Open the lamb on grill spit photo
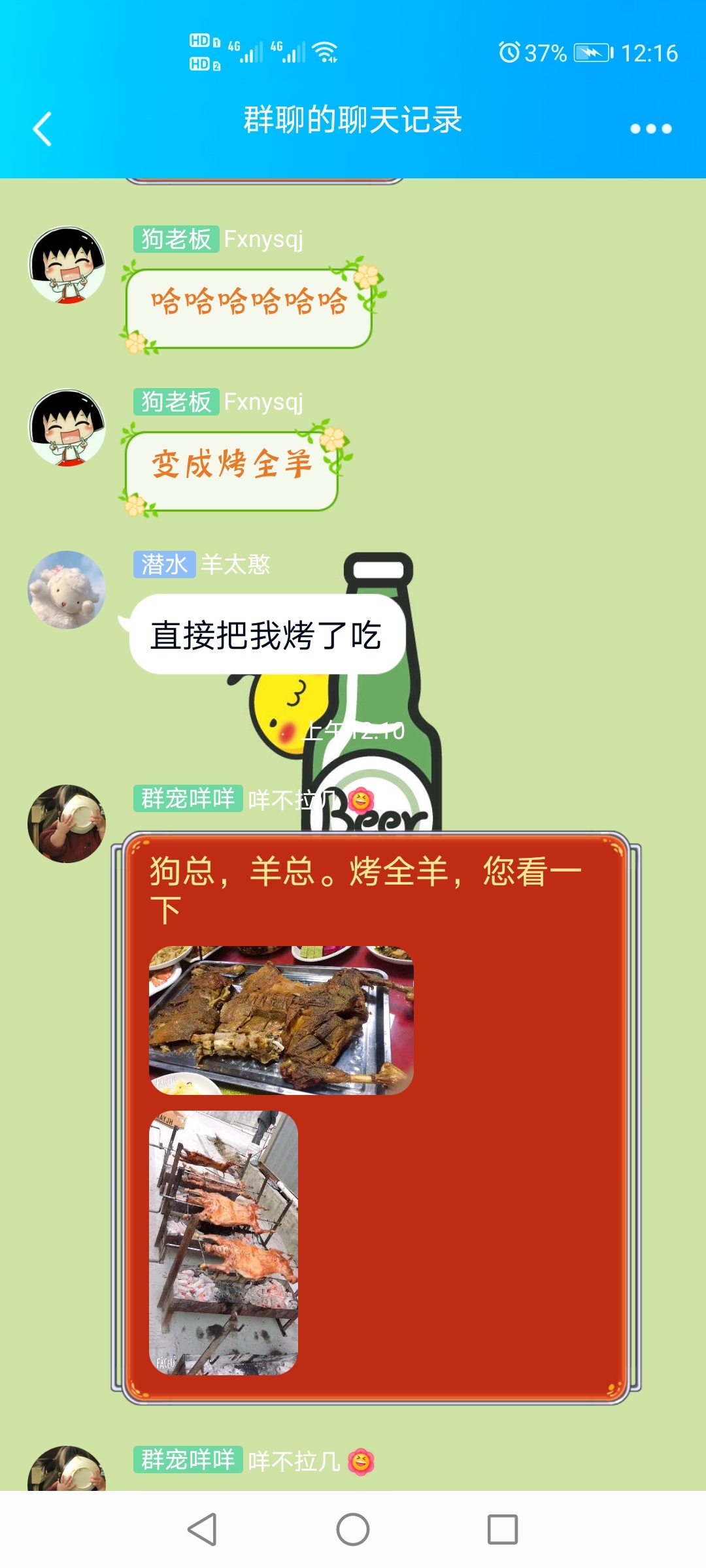This screenshot has height=1568, width=706. pos(224,1243)
